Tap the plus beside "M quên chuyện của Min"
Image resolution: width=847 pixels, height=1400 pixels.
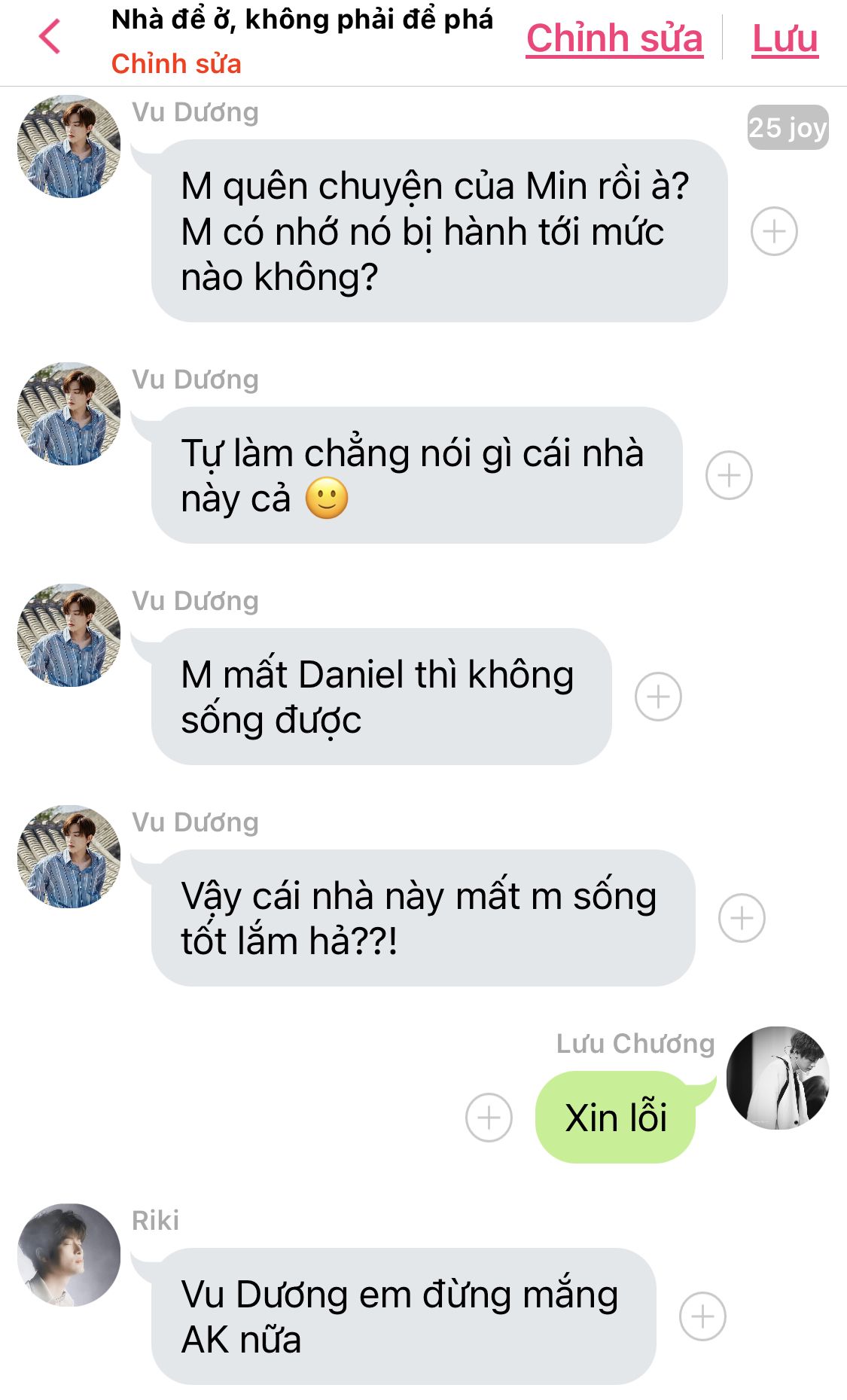[x=774, y=231]
